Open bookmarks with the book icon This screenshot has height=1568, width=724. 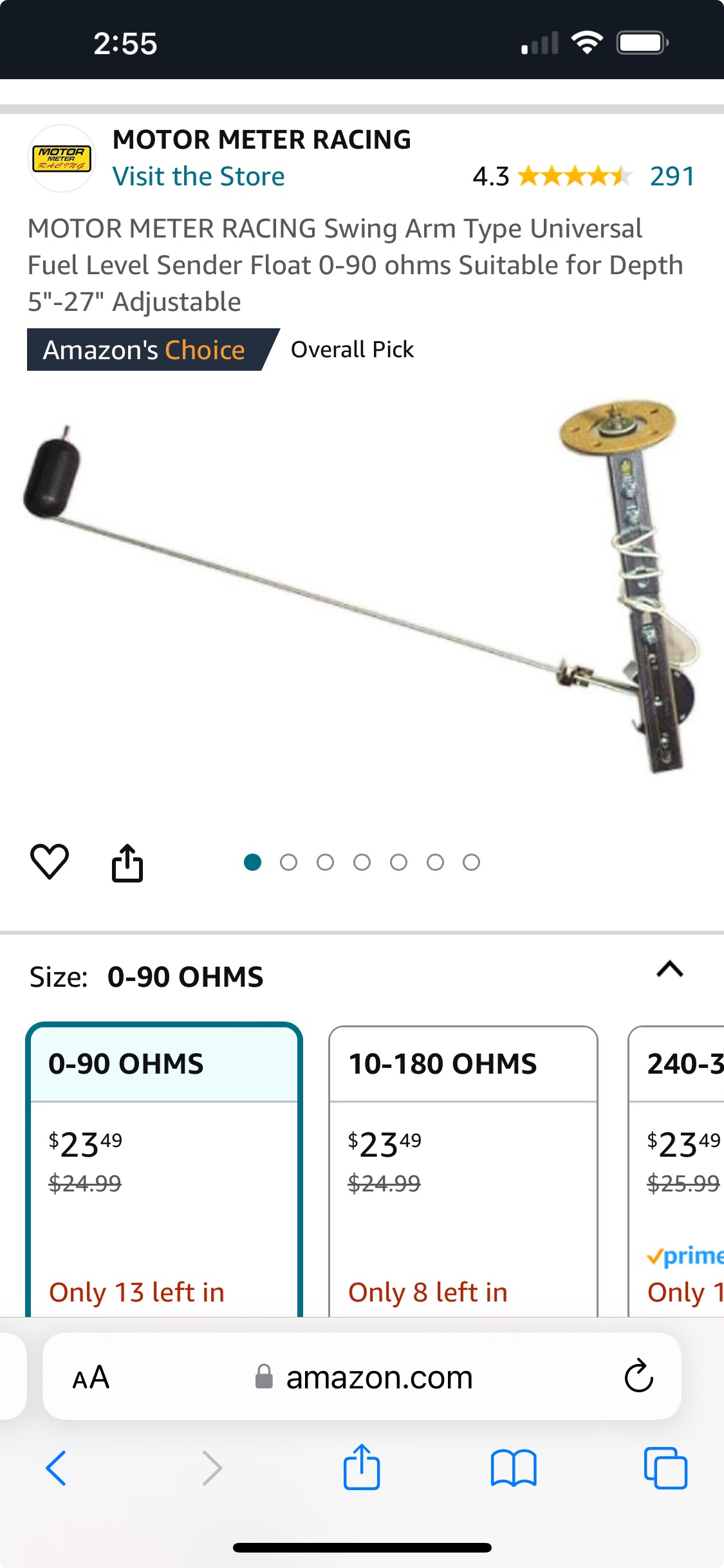click(x=512, y=1468)
